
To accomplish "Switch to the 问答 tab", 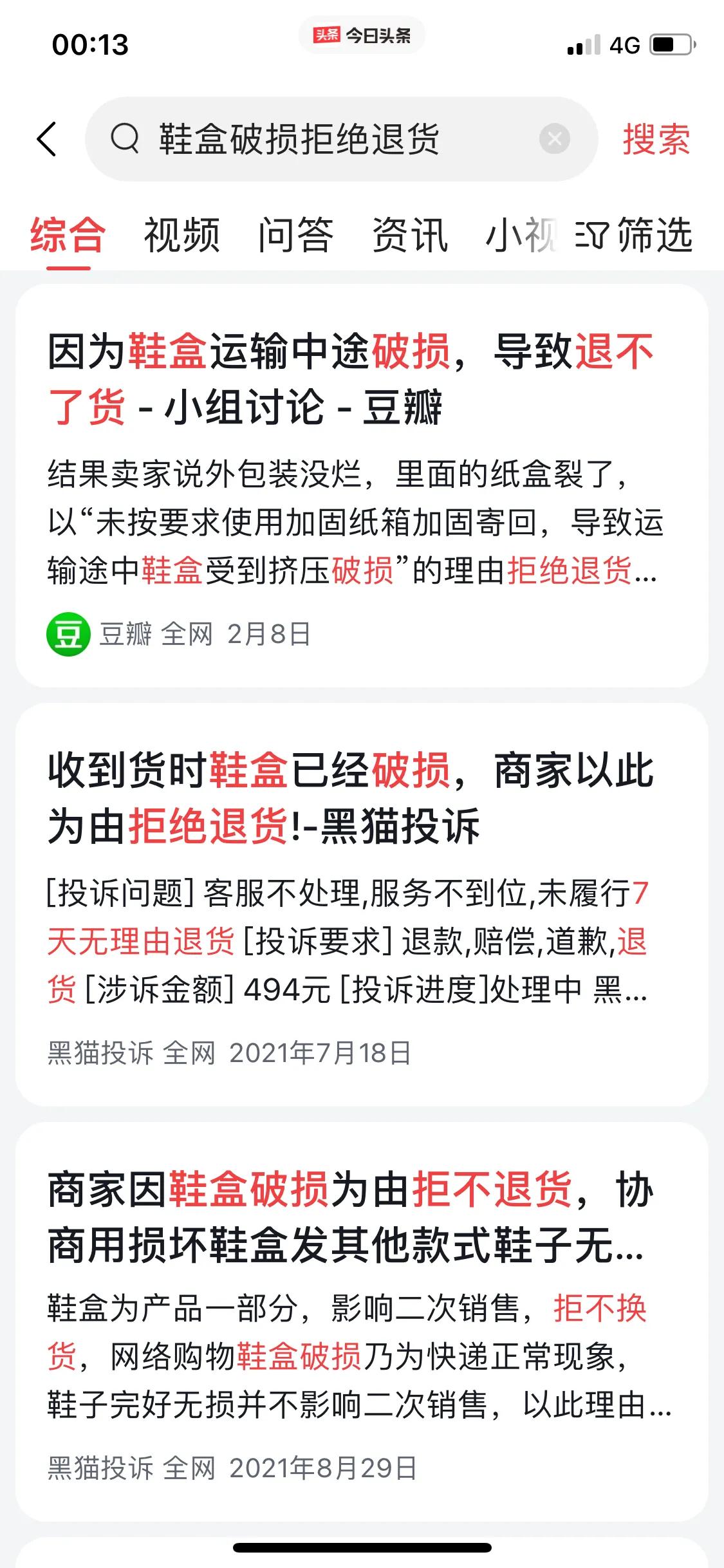I will tap(295, 237).
